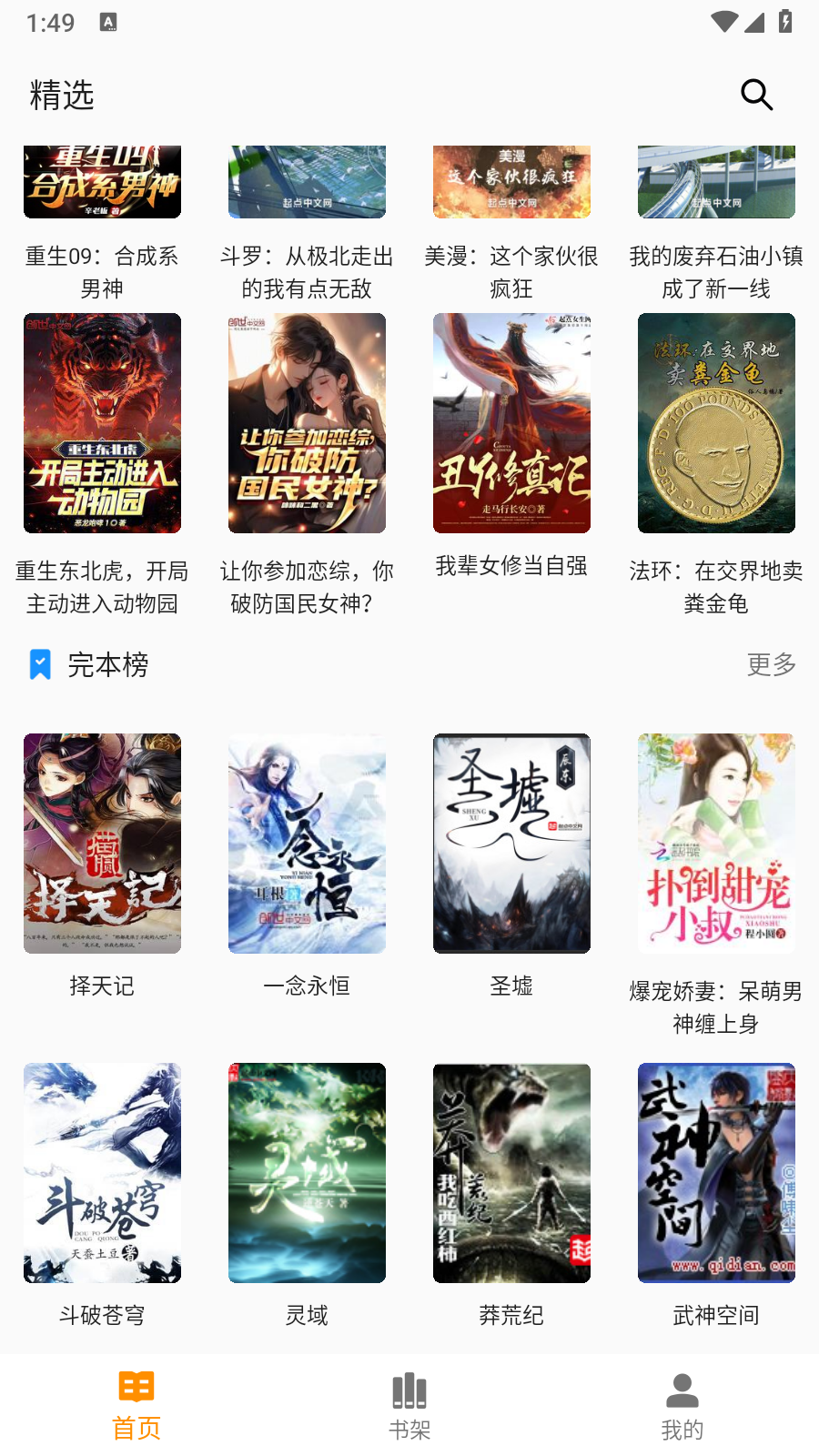Screen dimensions: 819x1456
Task: Switch to the 我的 tab
Action: click(x=682, y=1406)
